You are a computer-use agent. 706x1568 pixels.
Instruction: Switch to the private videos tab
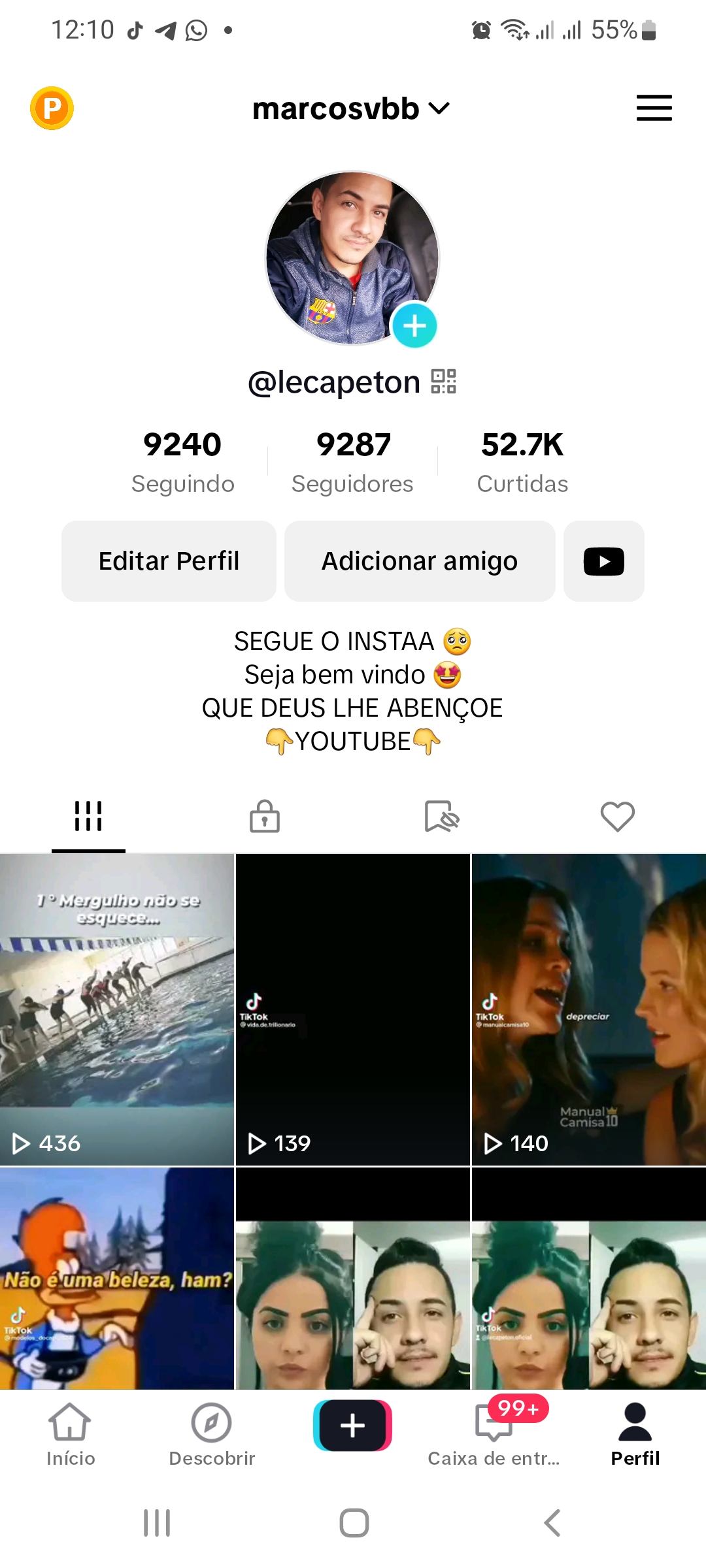pos(265,817)
